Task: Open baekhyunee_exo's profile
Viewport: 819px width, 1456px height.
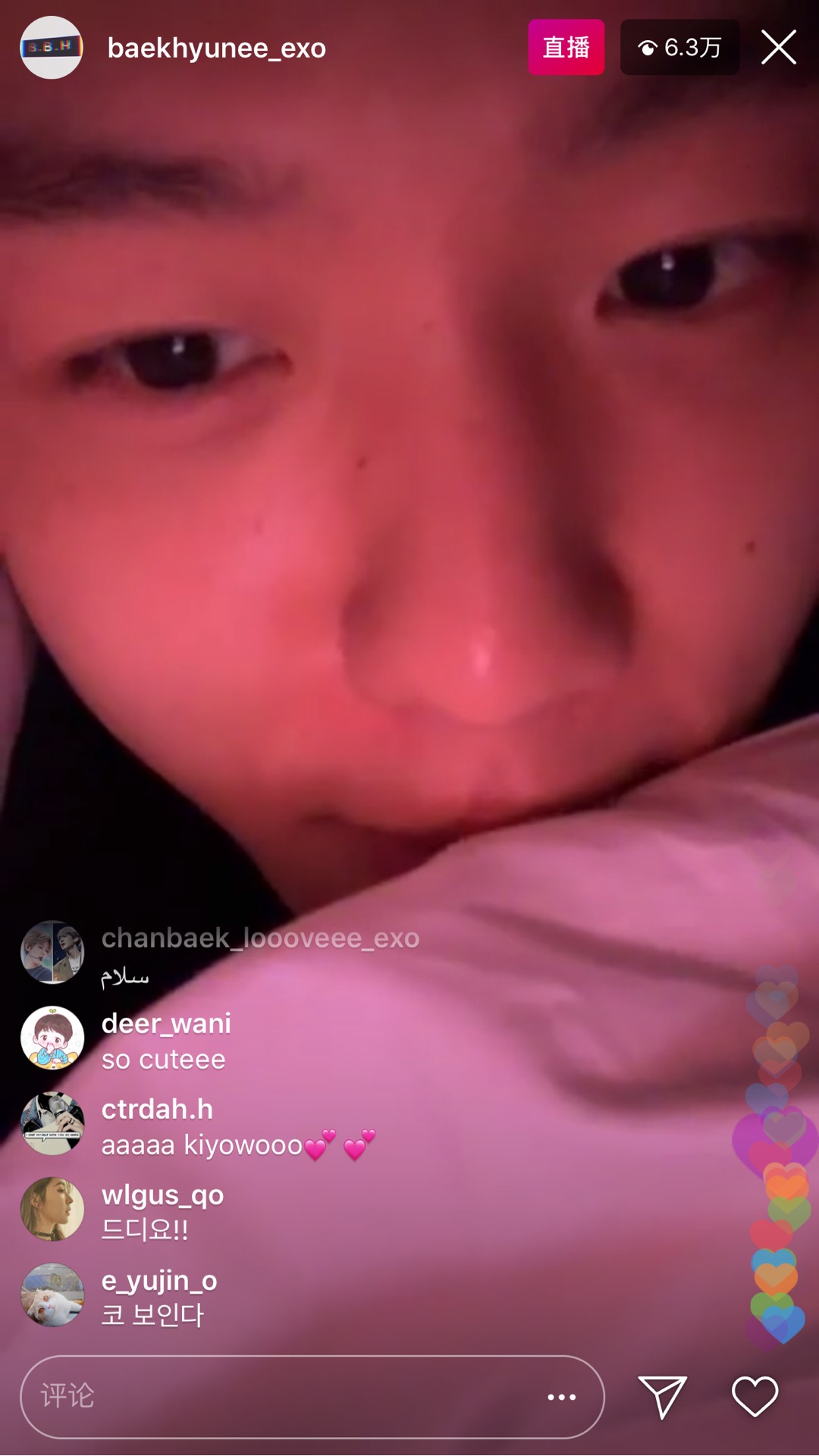Action: pyautogui.click(x=216, y=48)
